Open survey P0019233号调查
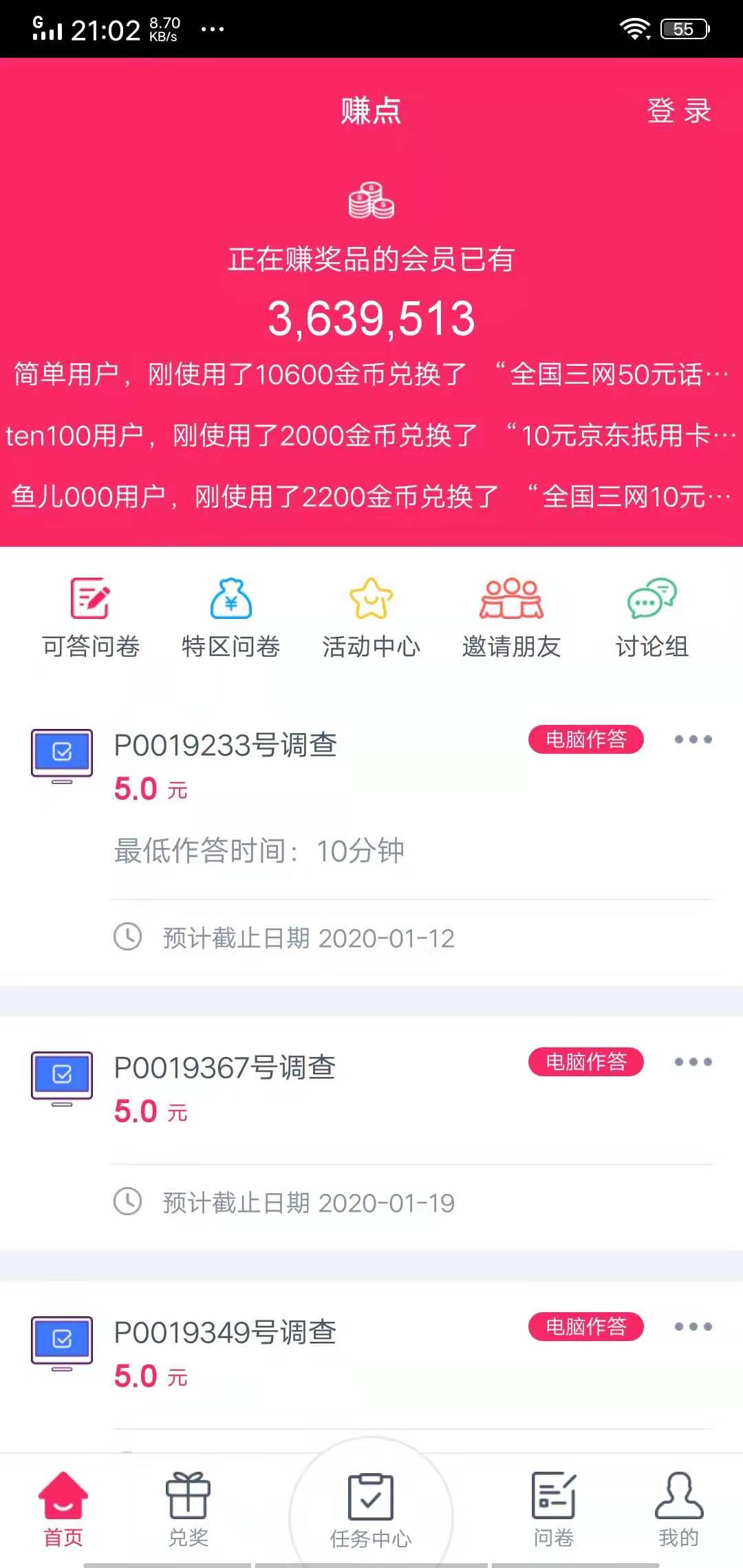This screenshot has width=743, height=1568. click(226, 746)
